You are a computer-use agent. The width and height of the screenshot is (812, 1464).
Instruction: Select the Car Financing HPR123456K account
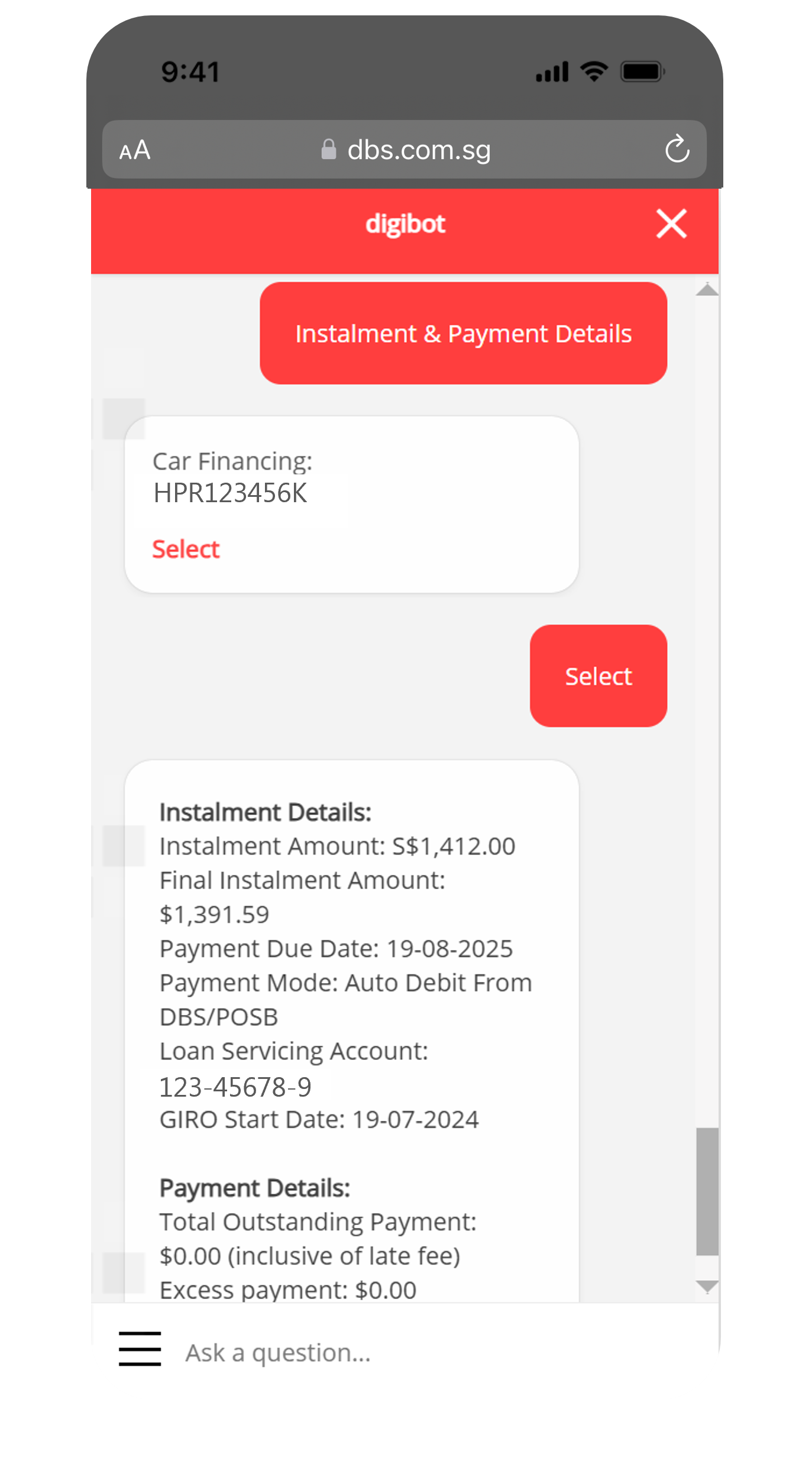pos(186,549)
